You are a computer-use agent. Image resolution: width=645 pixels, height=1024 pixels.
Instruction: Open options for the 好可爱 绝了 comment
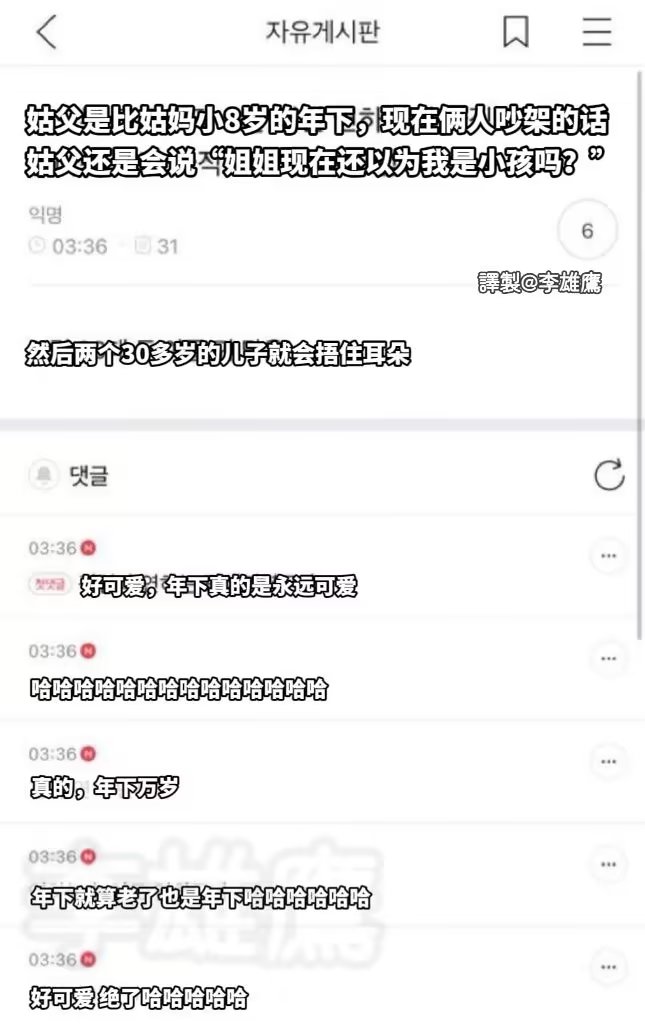(608, 967)
